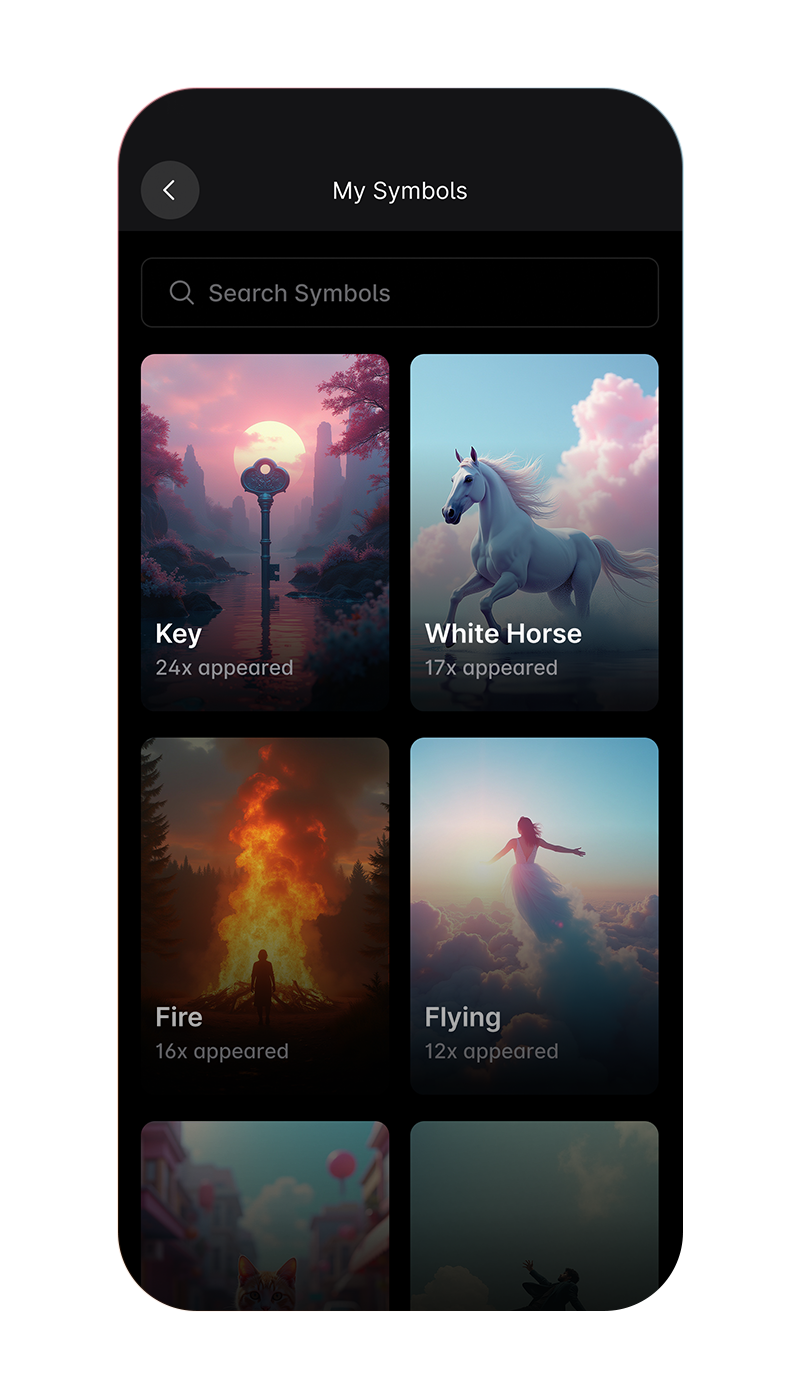Open the Key symbol card

pyautogui.click(x=265, y=532)
